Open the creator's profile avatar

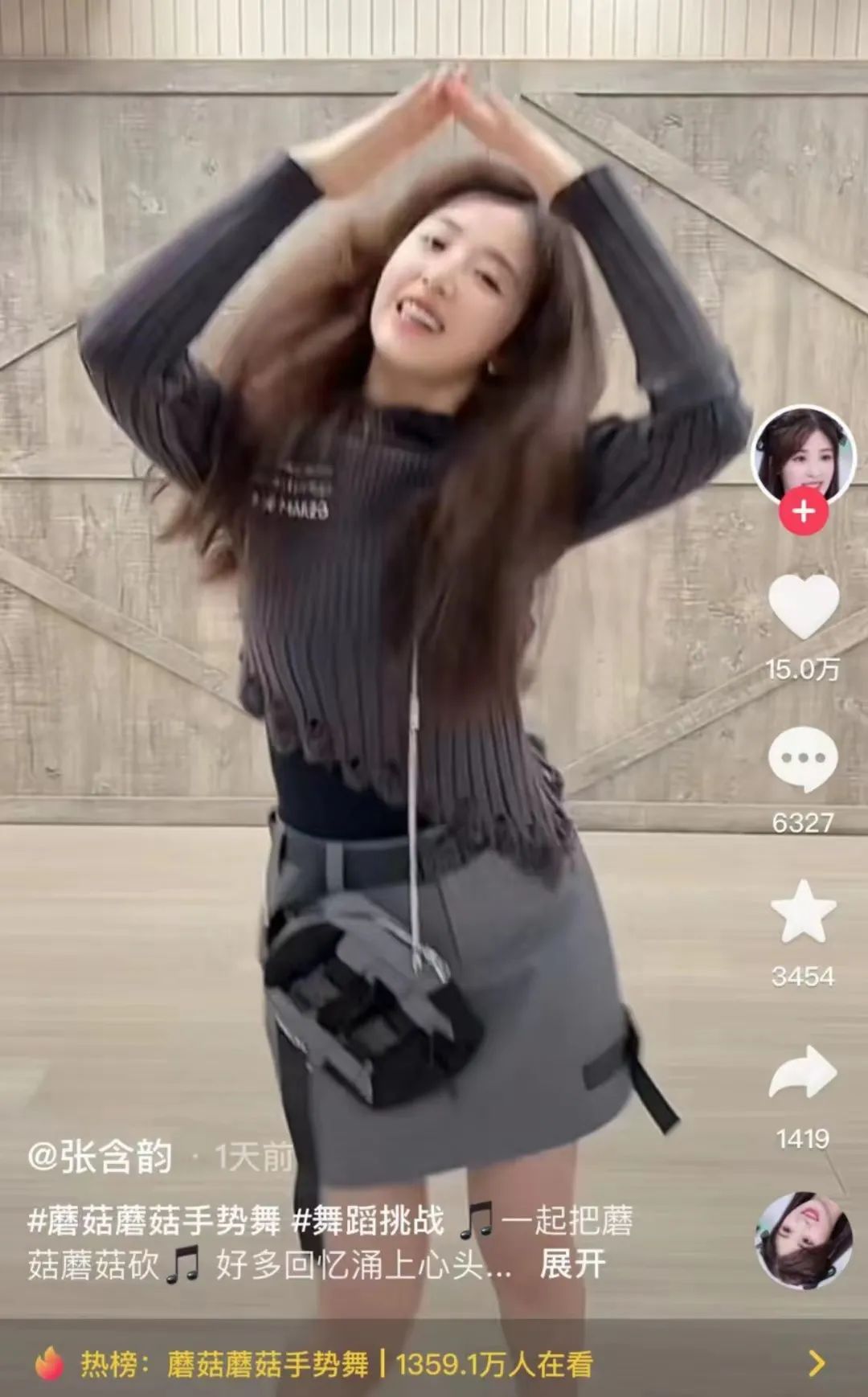804,454
